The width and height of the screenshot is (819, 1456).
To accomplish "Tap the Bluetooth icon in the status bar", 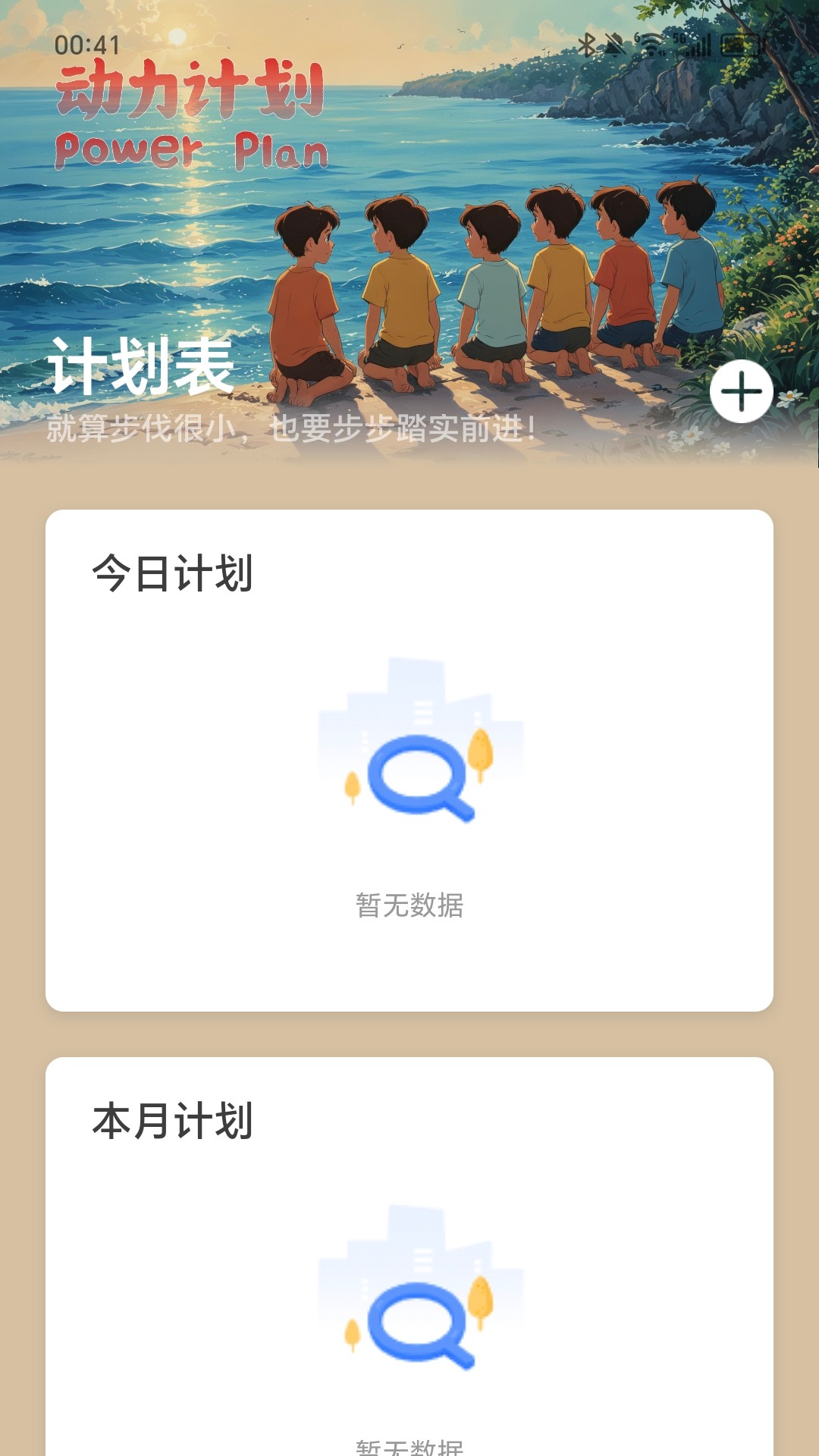I will (588, 44).
